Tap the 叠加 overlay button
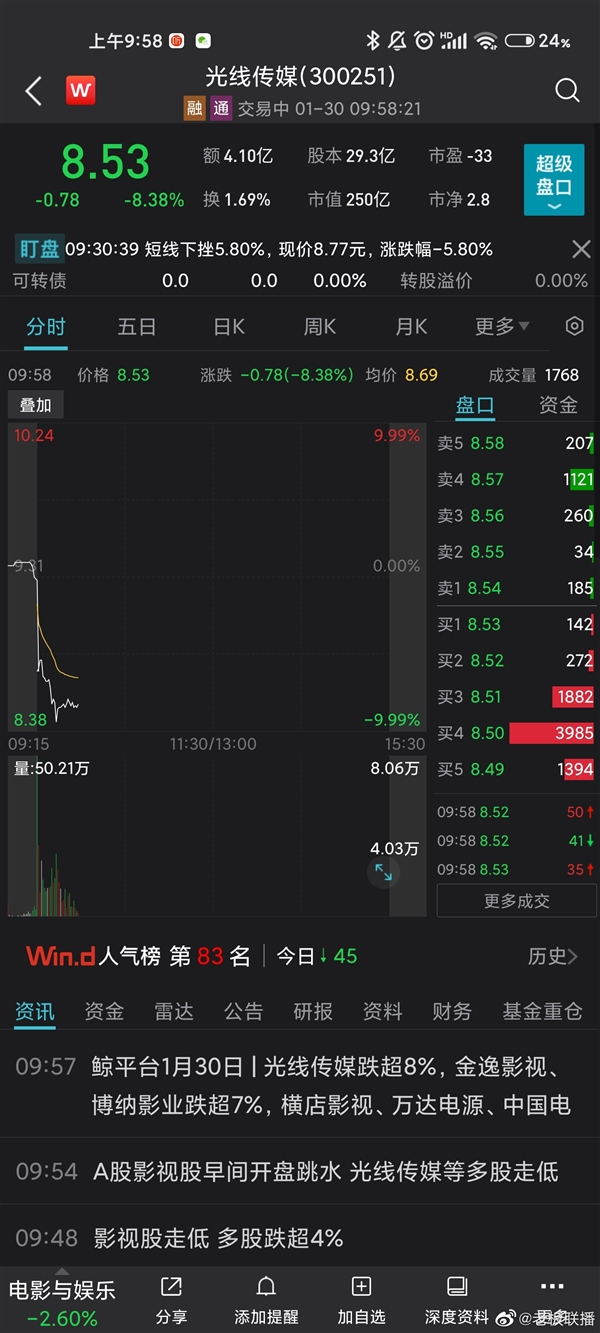Screen dimensions: 600x1333 coord(36,405)
